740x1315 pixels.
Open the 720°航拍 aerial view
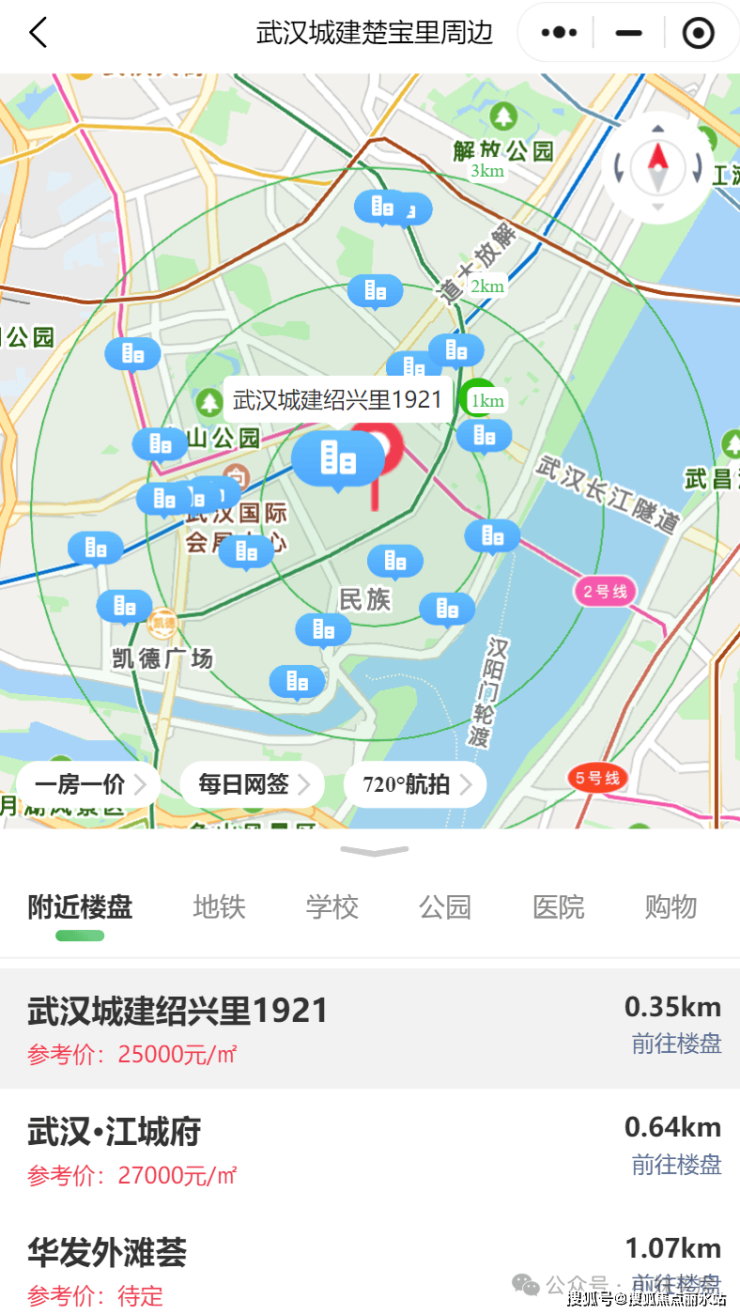click(415, 785)
